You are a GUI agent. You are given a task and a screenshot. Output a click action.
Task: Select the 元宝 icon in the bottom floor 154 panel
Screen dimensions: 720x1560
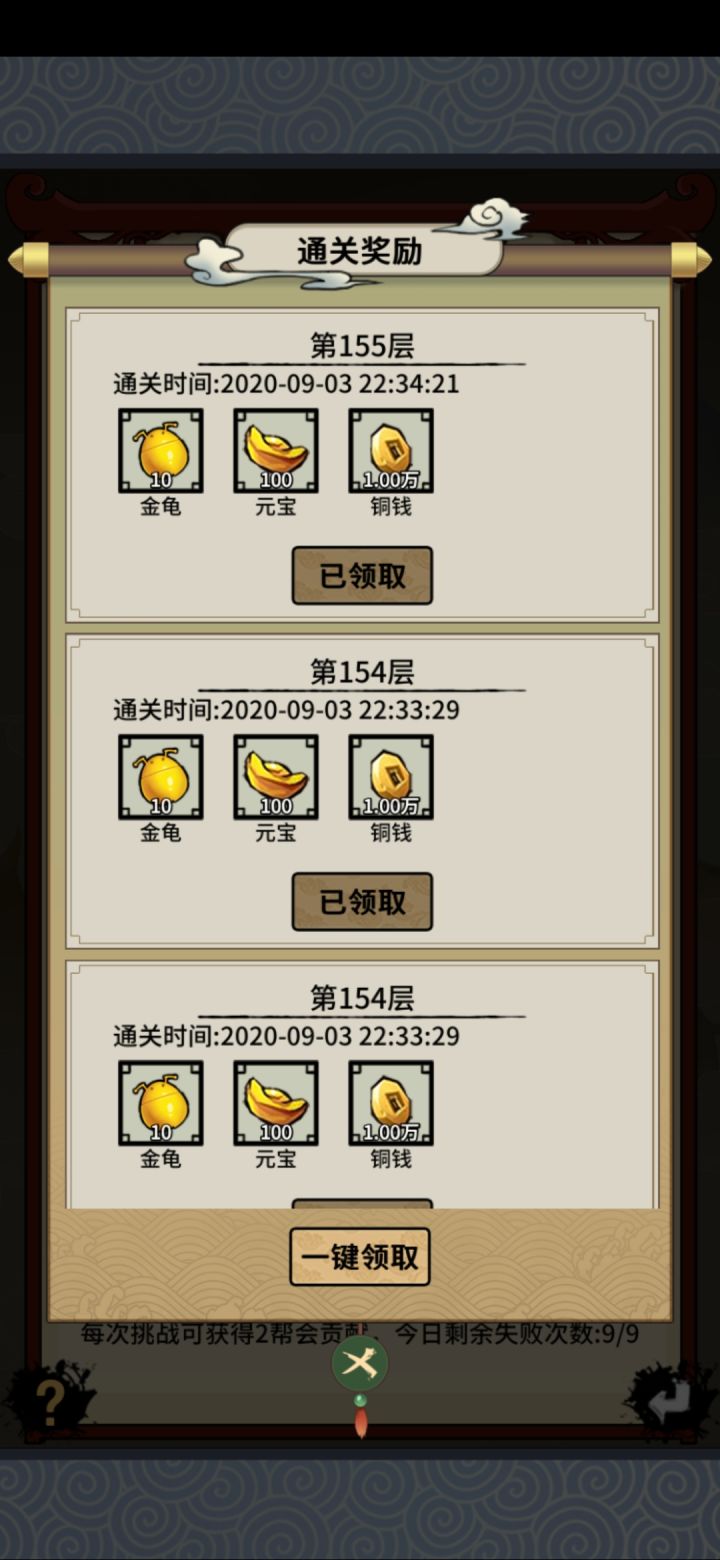275,1103
